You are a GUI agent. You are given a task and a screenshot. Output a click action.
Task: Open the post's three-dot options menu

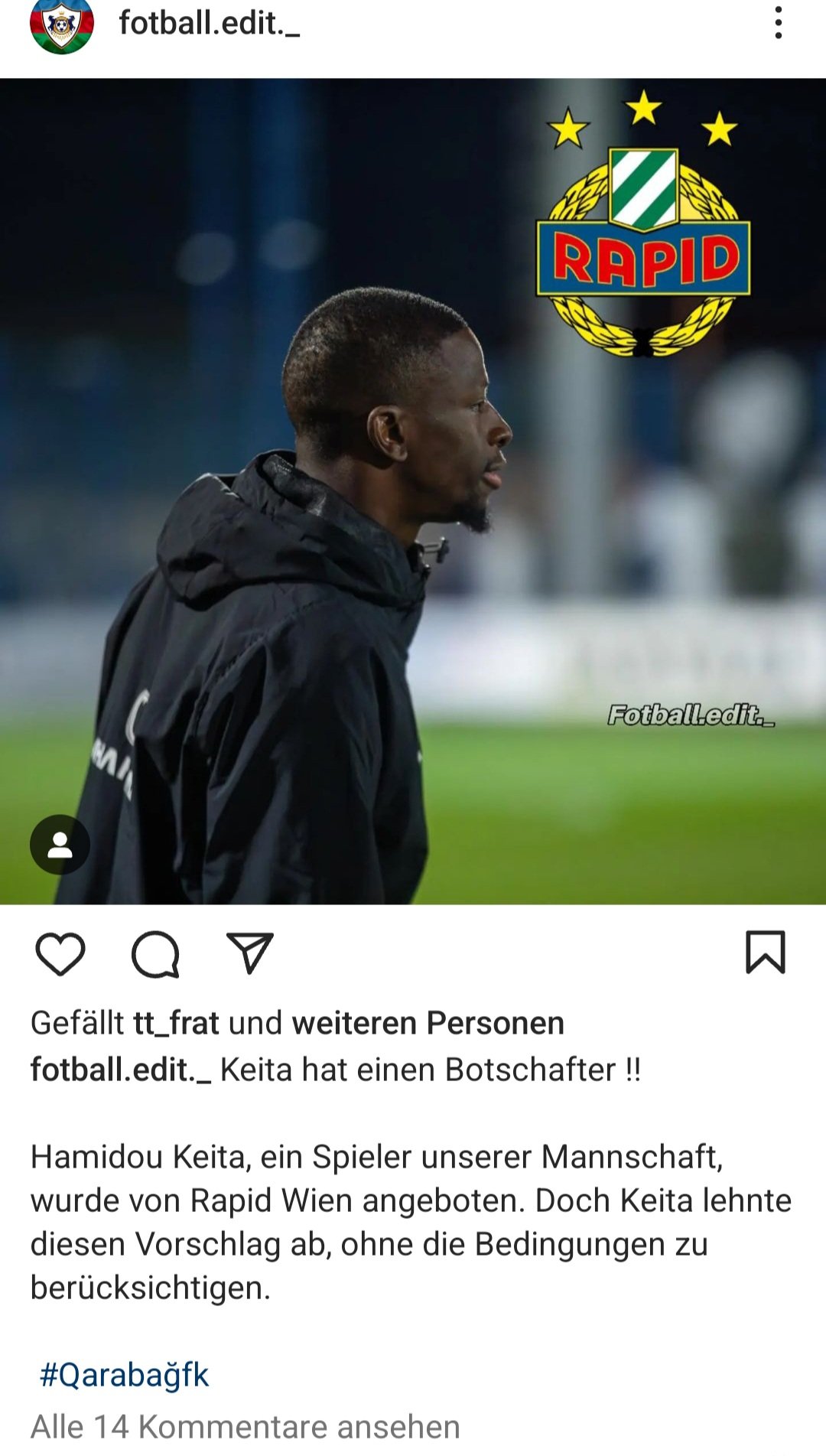click(x=778, y=23)
